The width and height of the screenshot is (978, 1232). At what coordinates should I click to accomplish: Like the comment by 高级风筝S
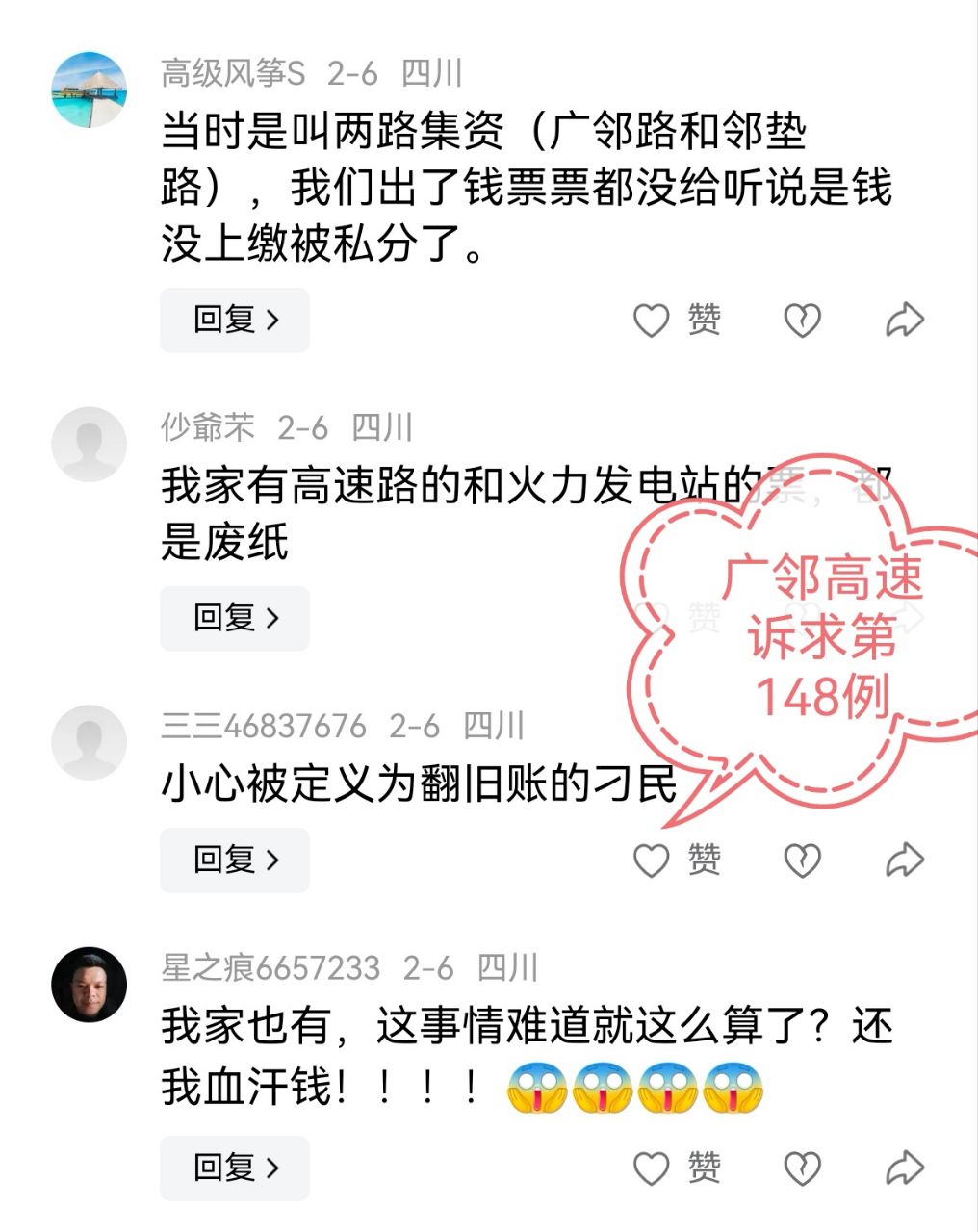point(652,321)
